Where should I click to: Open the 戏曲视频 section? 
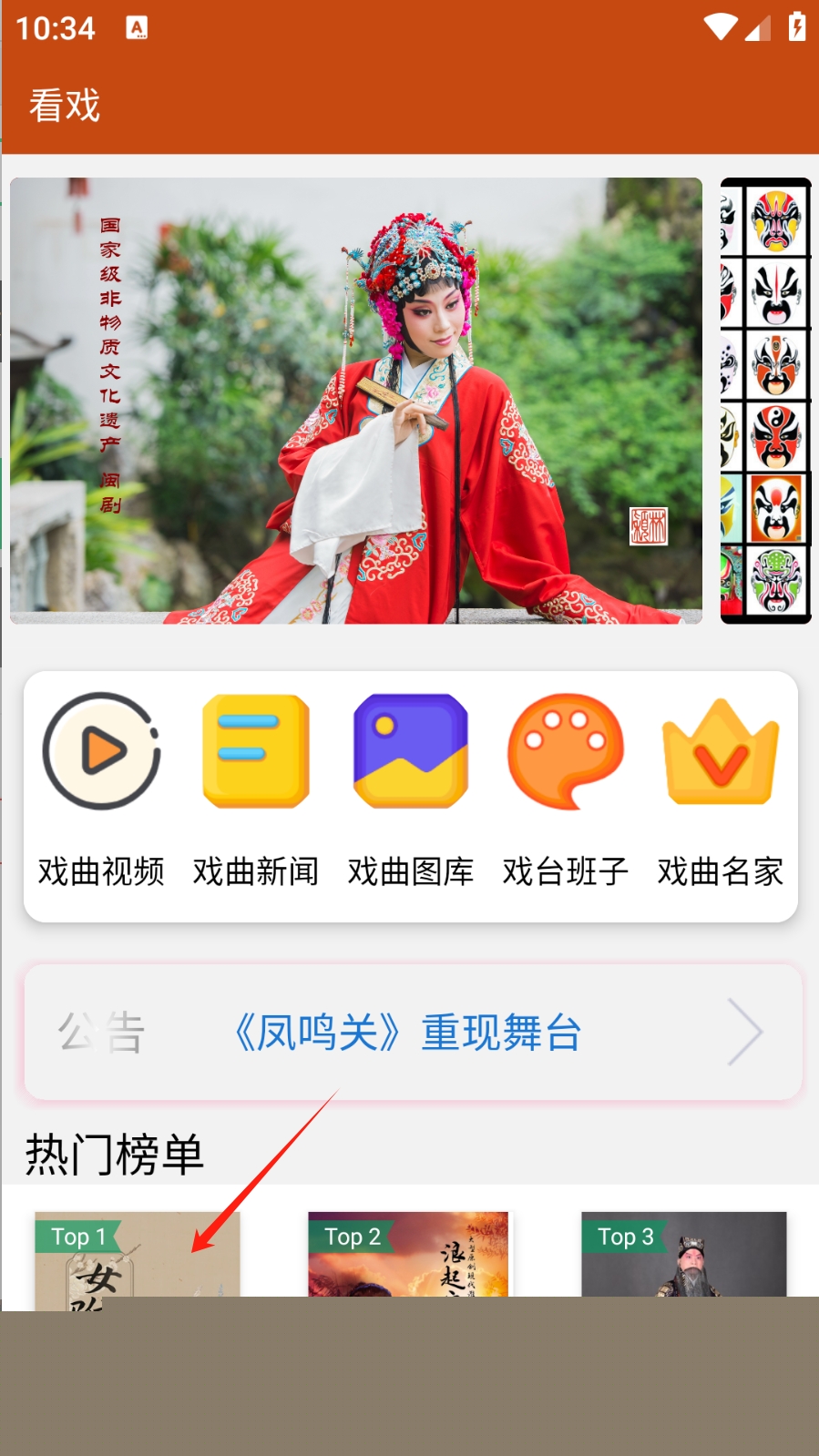coord(101,789)
